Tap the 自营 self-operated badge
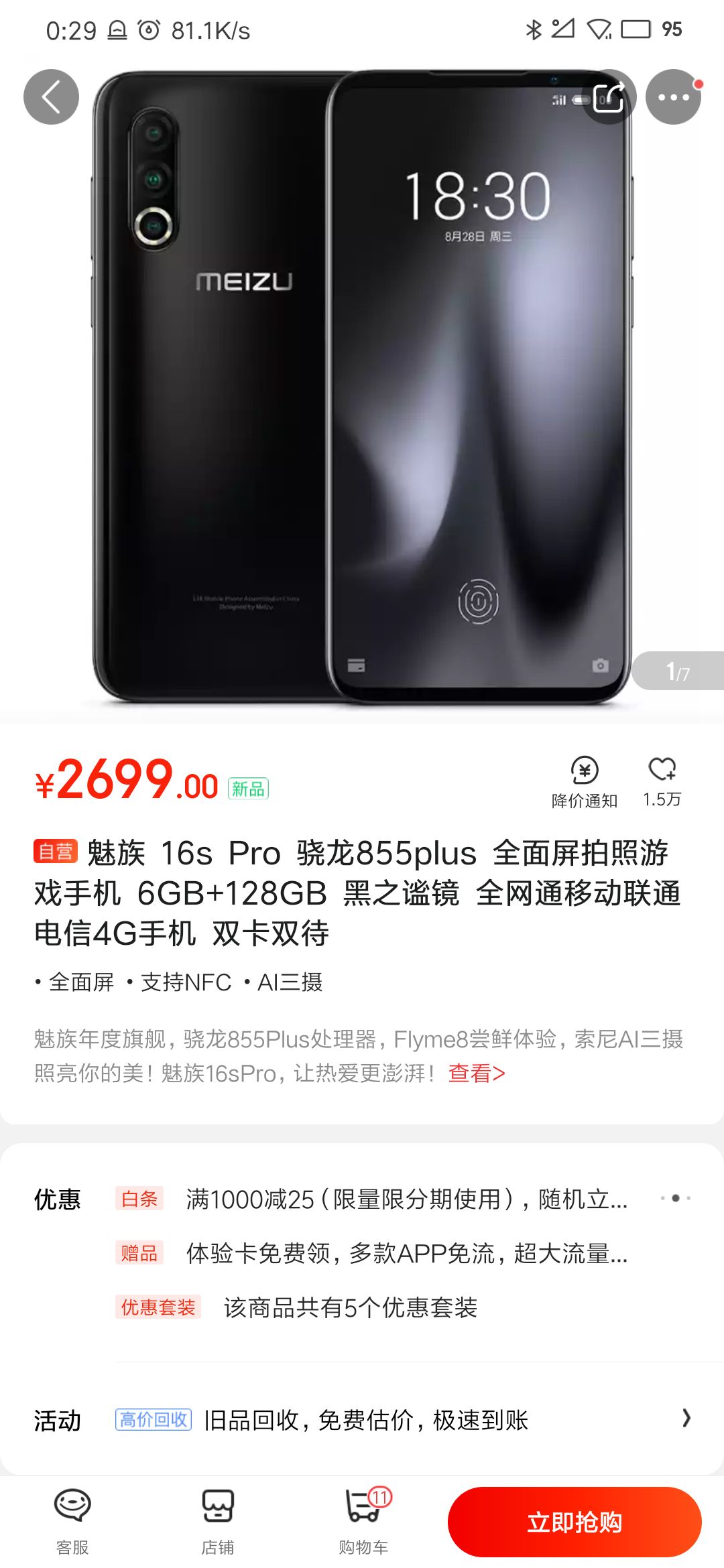Image resolution: width=724 pixels, height=1568 pixels. click(56, 848)
